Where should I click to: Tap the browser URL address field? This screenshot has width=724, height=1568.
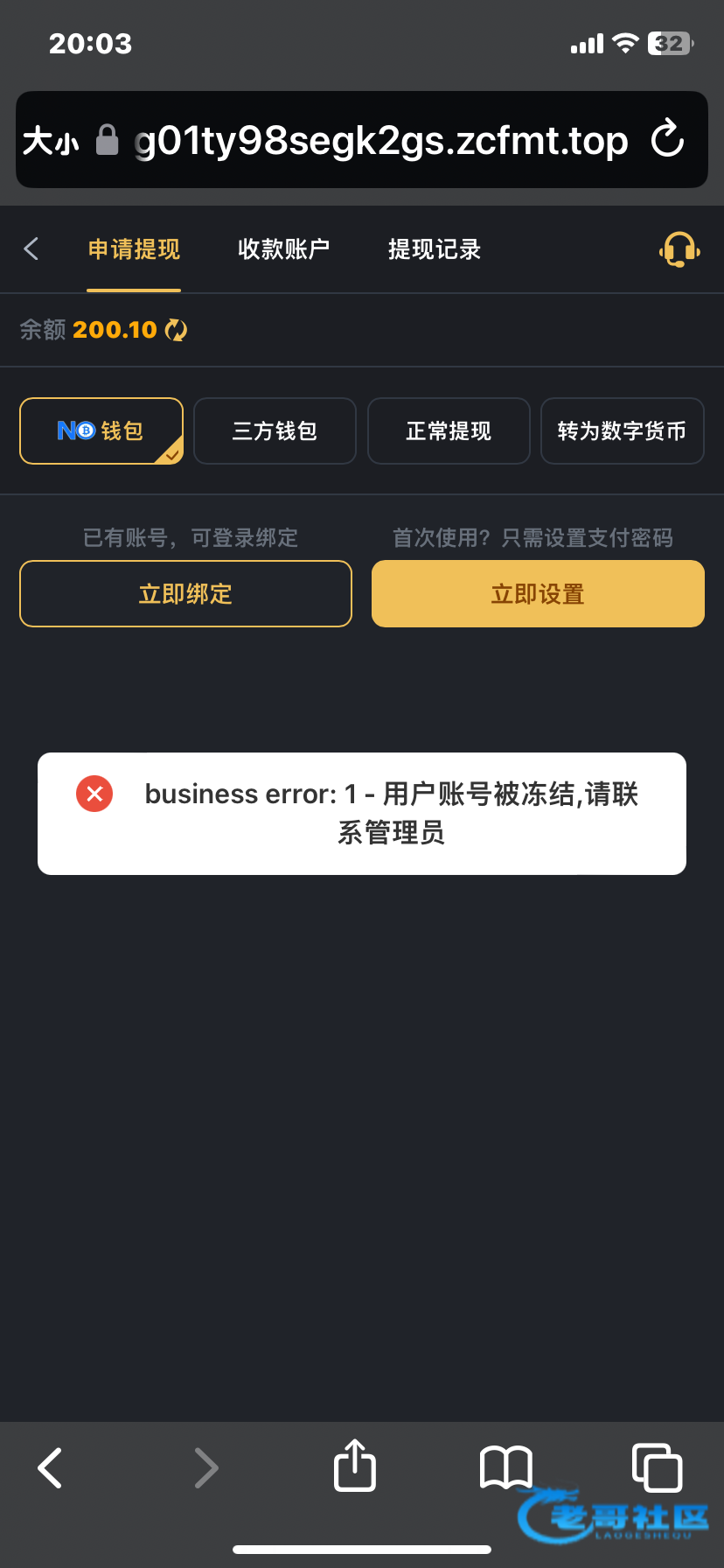pyautogui.click(x=380, y=140)
